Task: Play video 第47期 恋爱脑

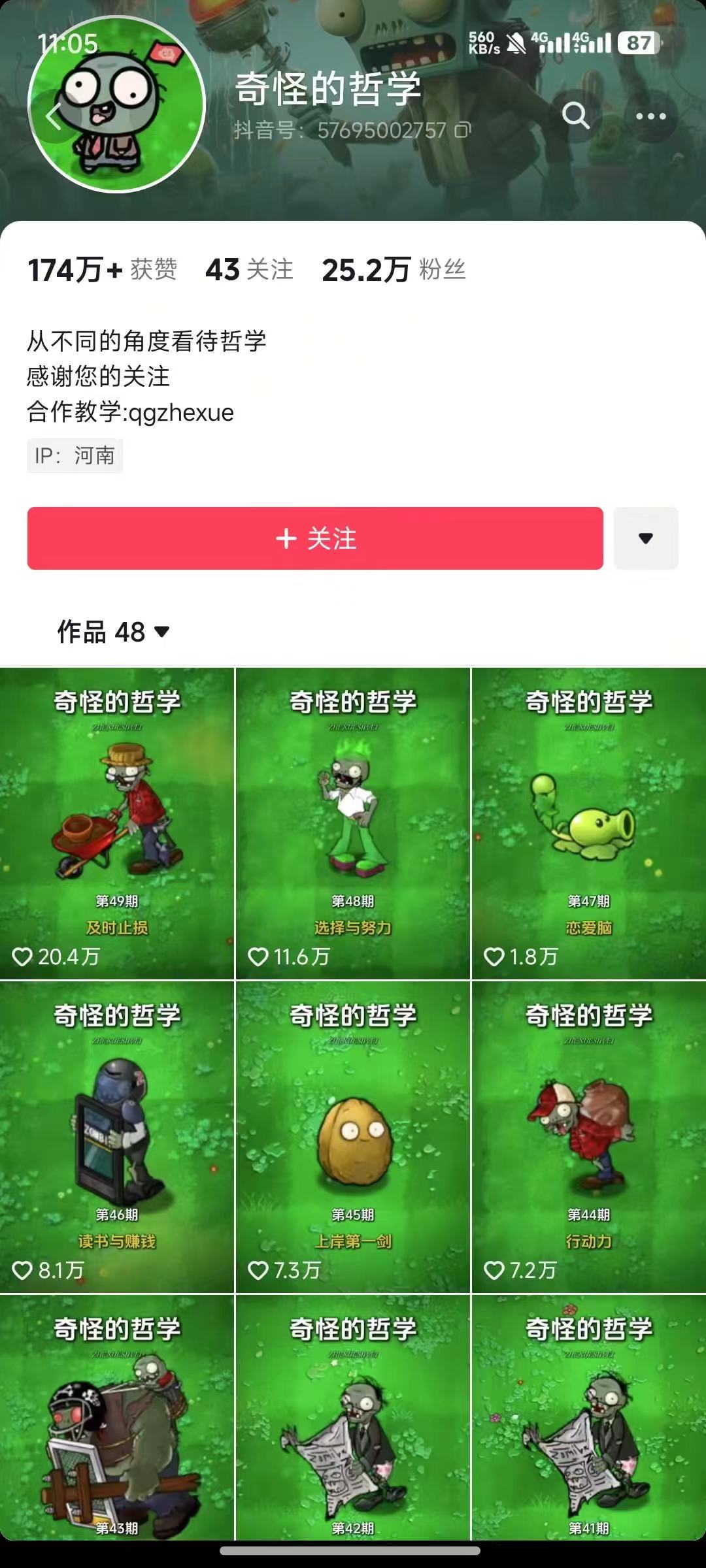Action: 588,823
